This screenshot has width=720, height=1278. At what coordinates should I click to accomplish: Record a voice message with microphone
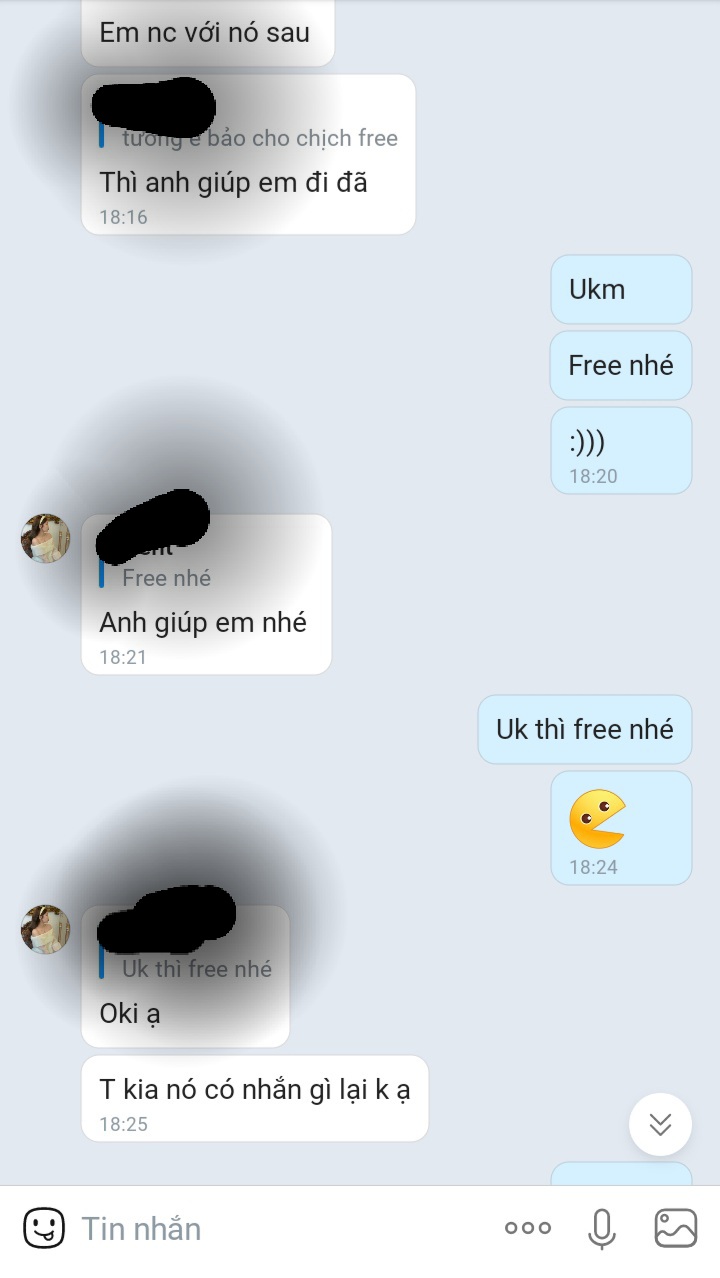coord(602,1228)
